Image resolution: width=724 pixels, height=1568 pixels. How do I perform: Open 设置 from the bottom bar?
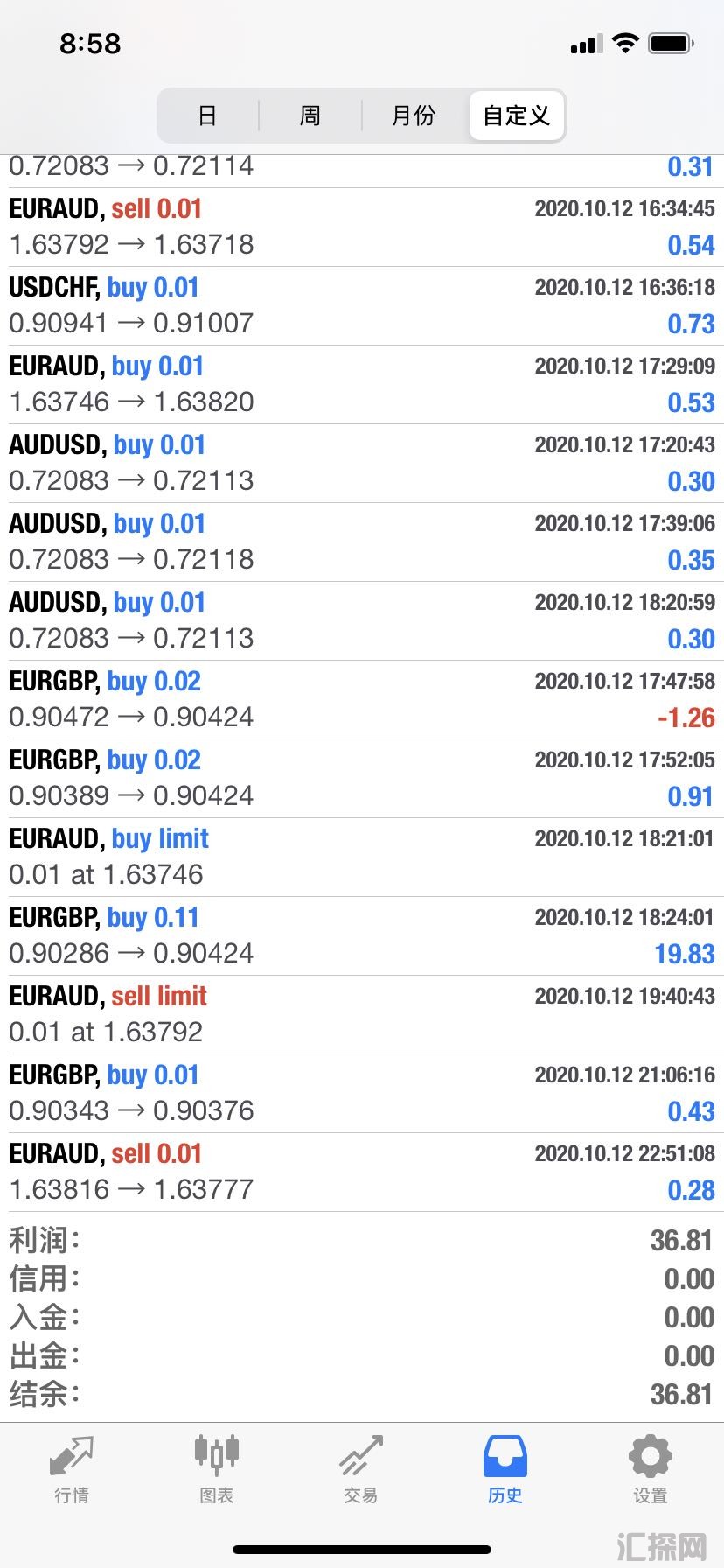click(650, 1470)
